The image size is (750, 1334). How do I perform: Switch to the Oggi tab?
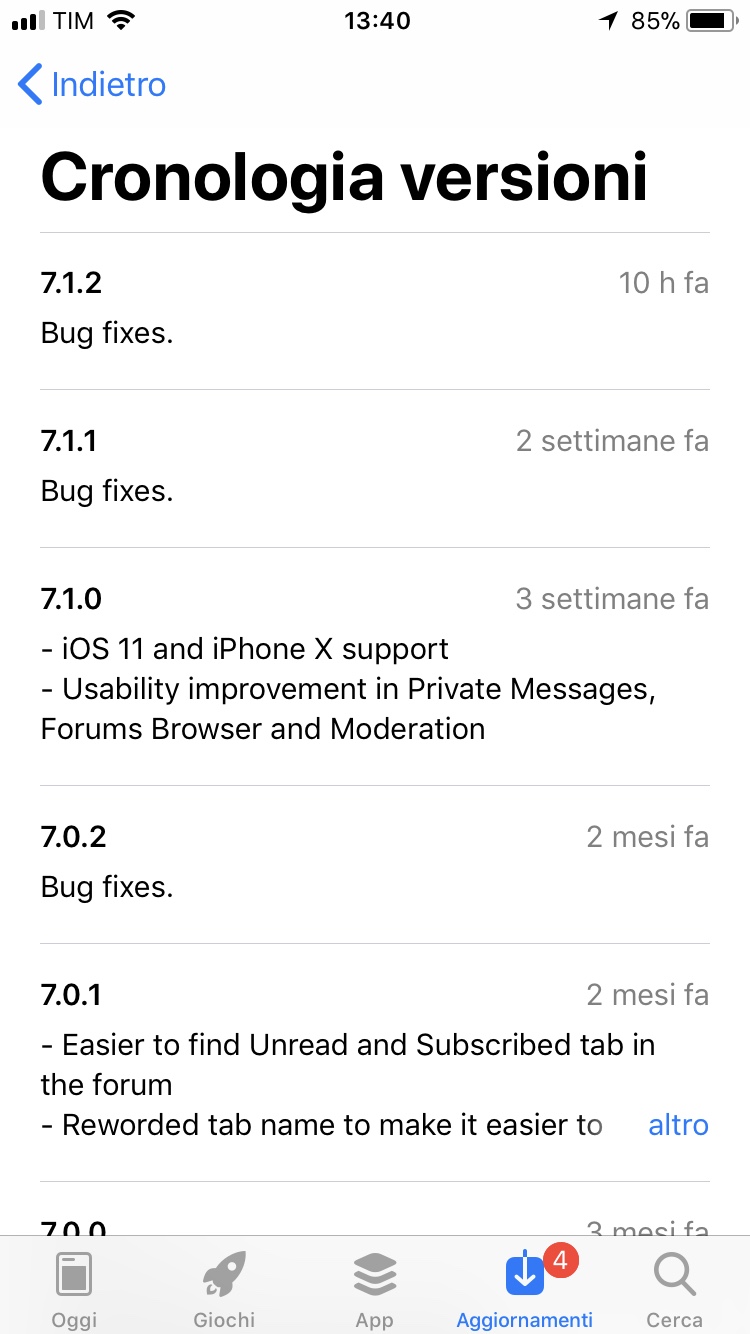74,1288
